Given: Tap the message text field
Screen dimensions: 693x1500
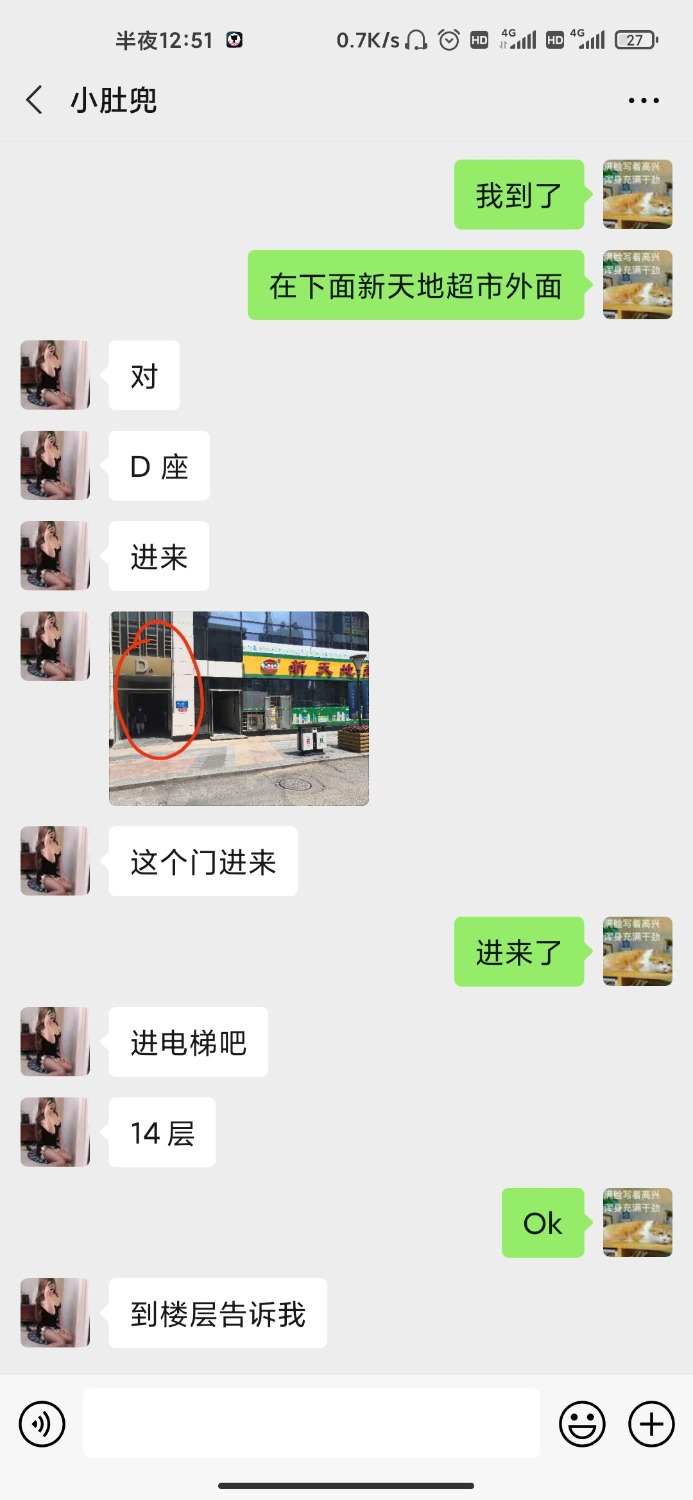Looking at the screenshot, I should tap(311, 1423).
